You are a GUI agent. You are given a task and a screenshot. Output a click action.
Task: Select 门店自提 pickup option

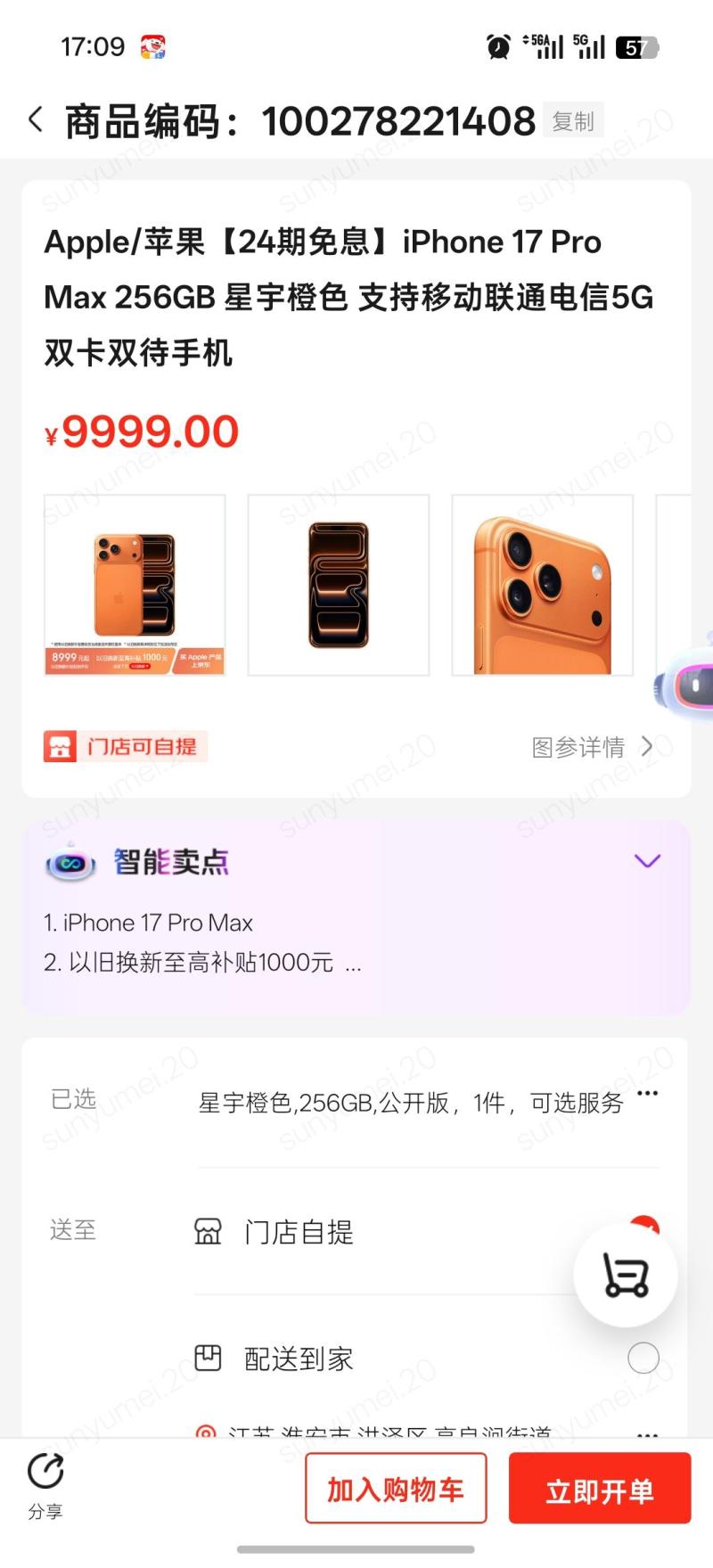pyautogui.click(x=299, y=1232)
